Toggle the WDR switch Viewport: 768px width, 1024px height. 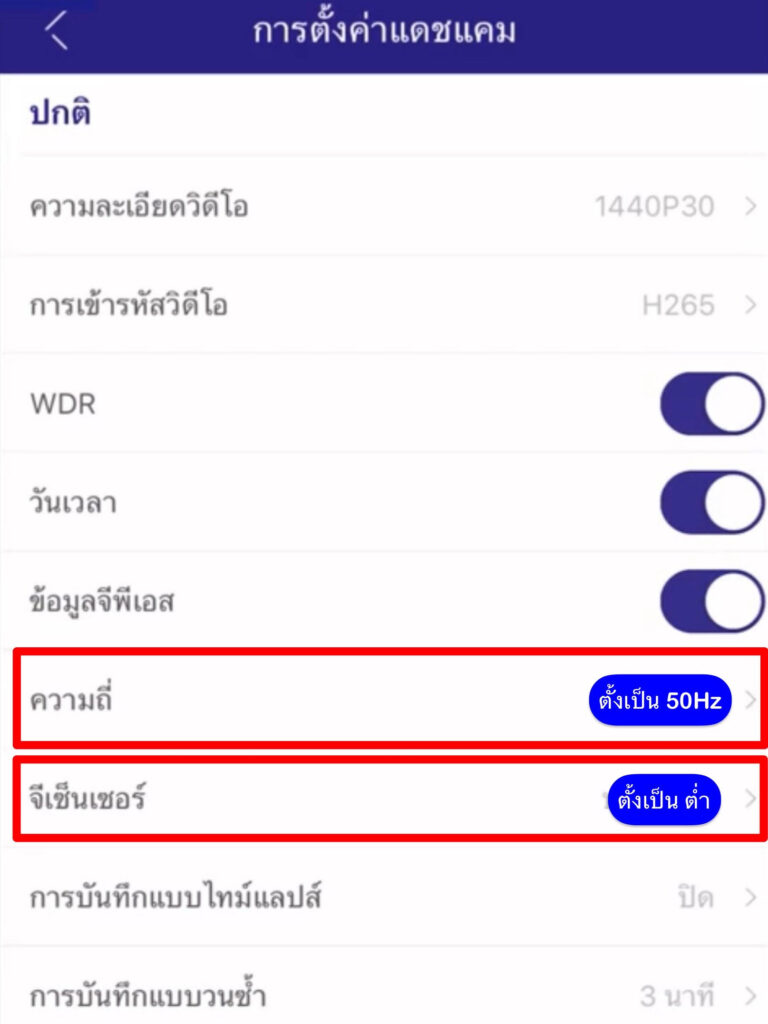(x=711, y=403)
